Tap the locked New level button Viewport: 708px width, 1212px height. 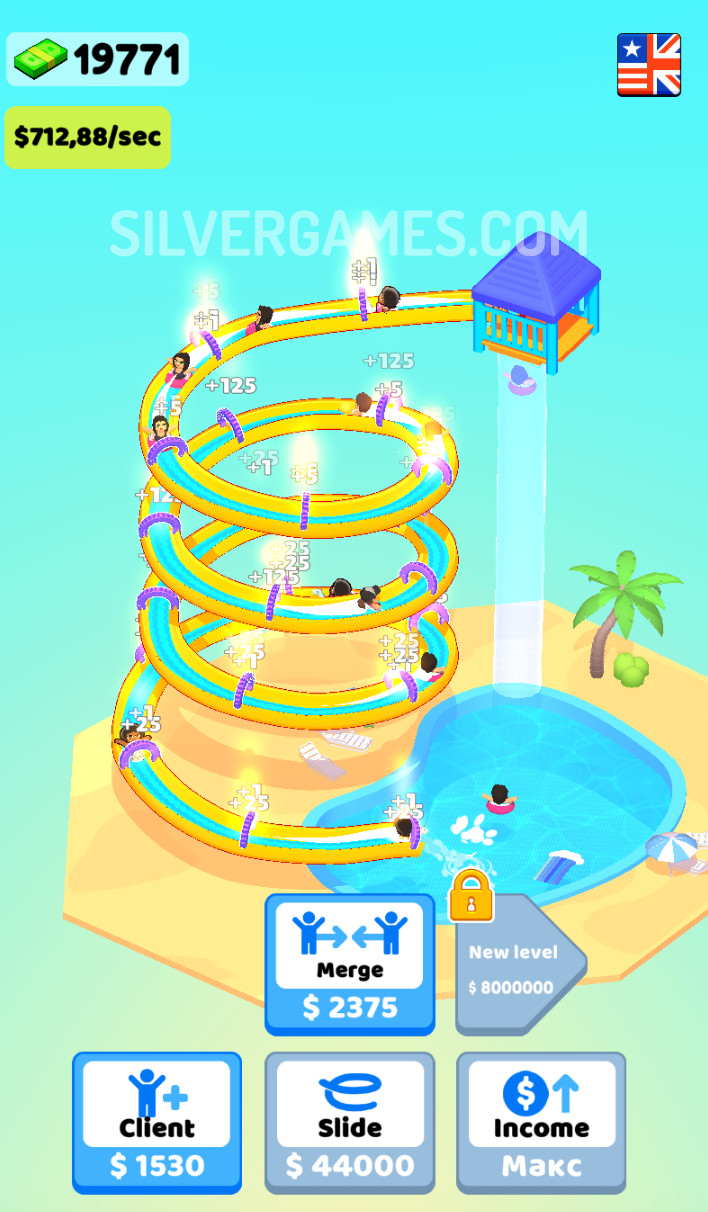point(520,964)
